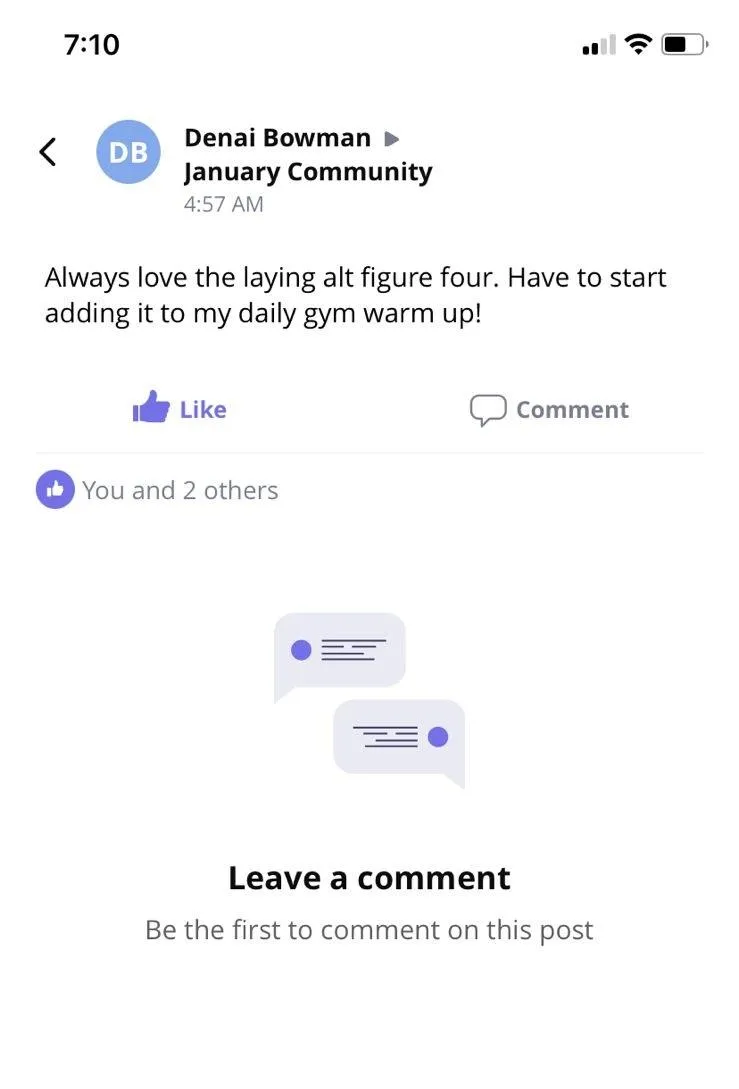Tap the Comment button under the post
The image size is (739, 1089).
coord(549,409)
